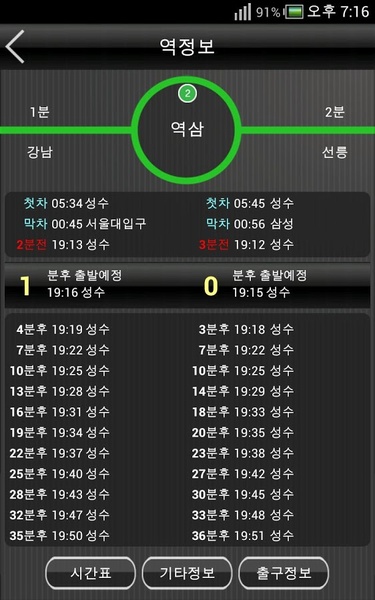Tap the 기타정보 button
This screenshot has width=375, height=600.
tap(187, 573)
